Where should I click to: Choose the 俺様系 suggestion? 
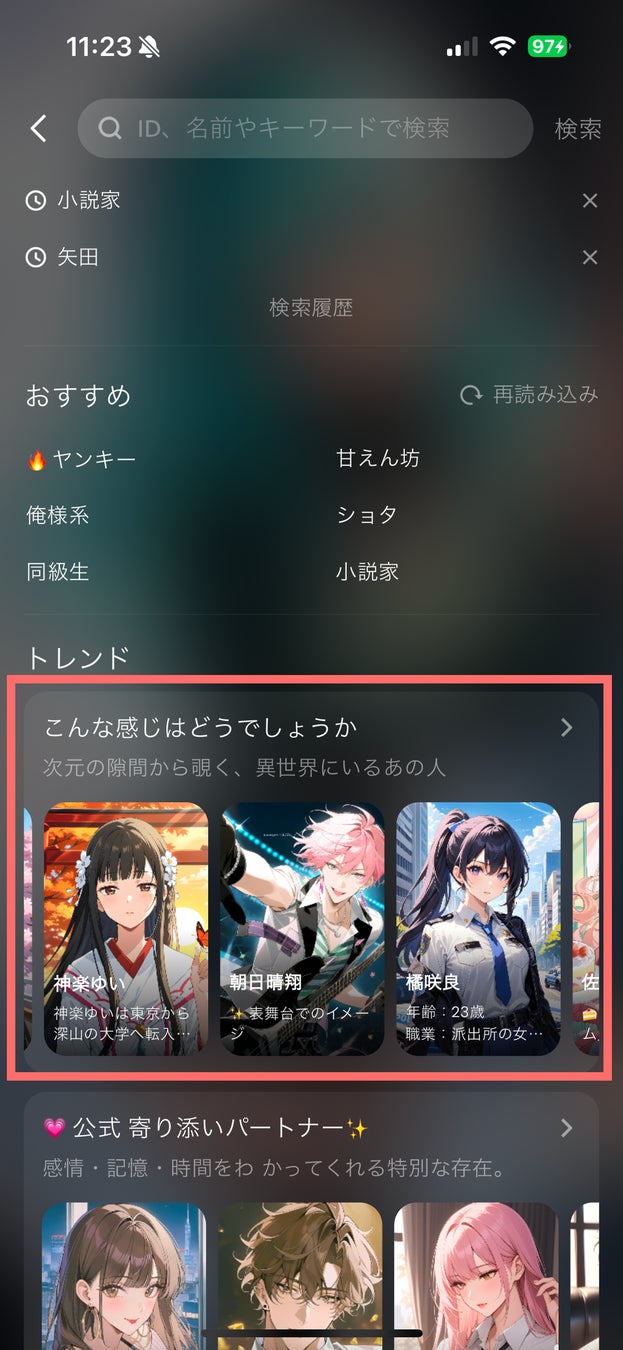pyautogui.click(x=58, y=515)
